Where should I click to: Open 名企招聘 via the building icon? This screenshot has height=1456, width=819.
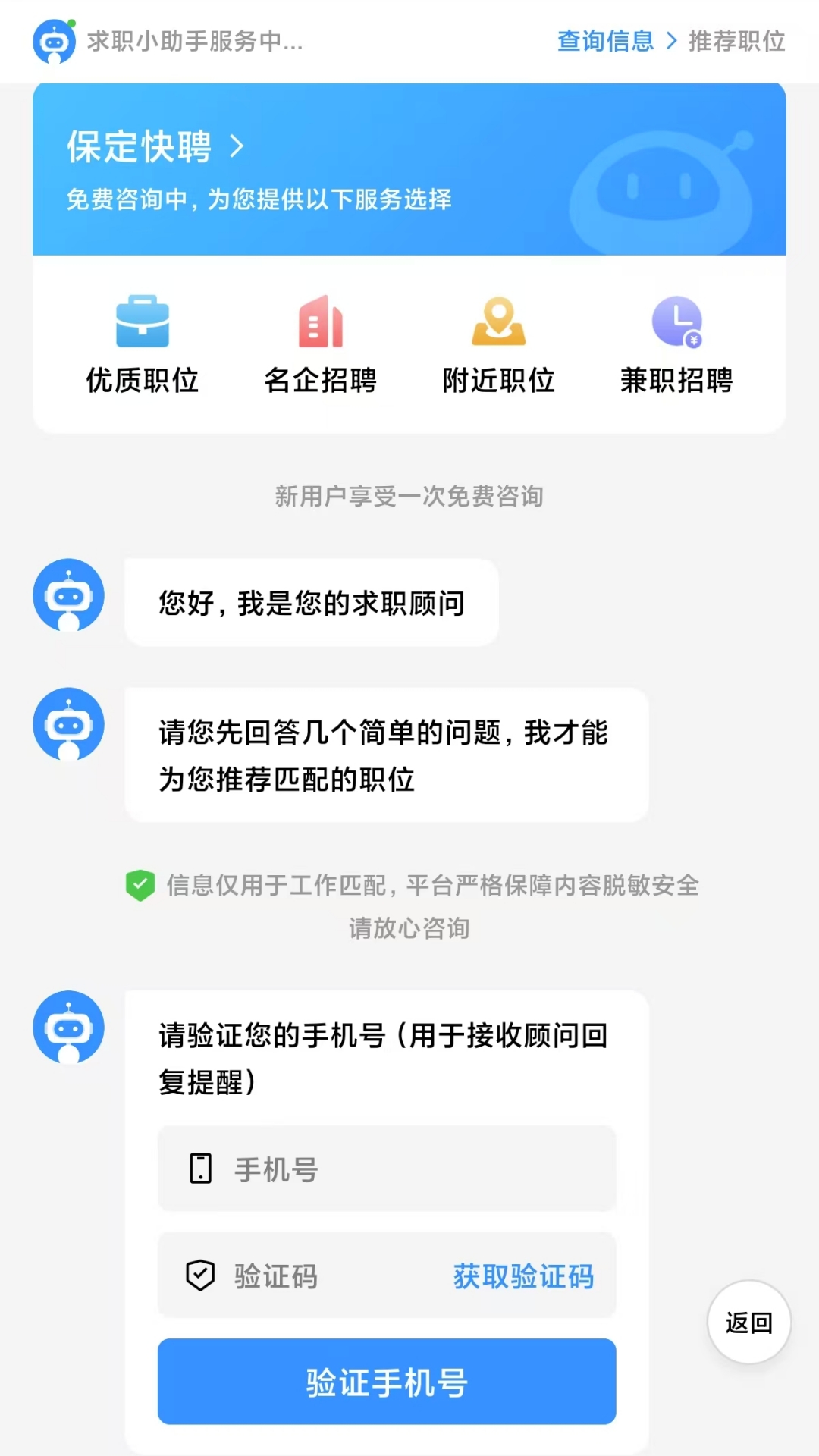pos(319,322)
